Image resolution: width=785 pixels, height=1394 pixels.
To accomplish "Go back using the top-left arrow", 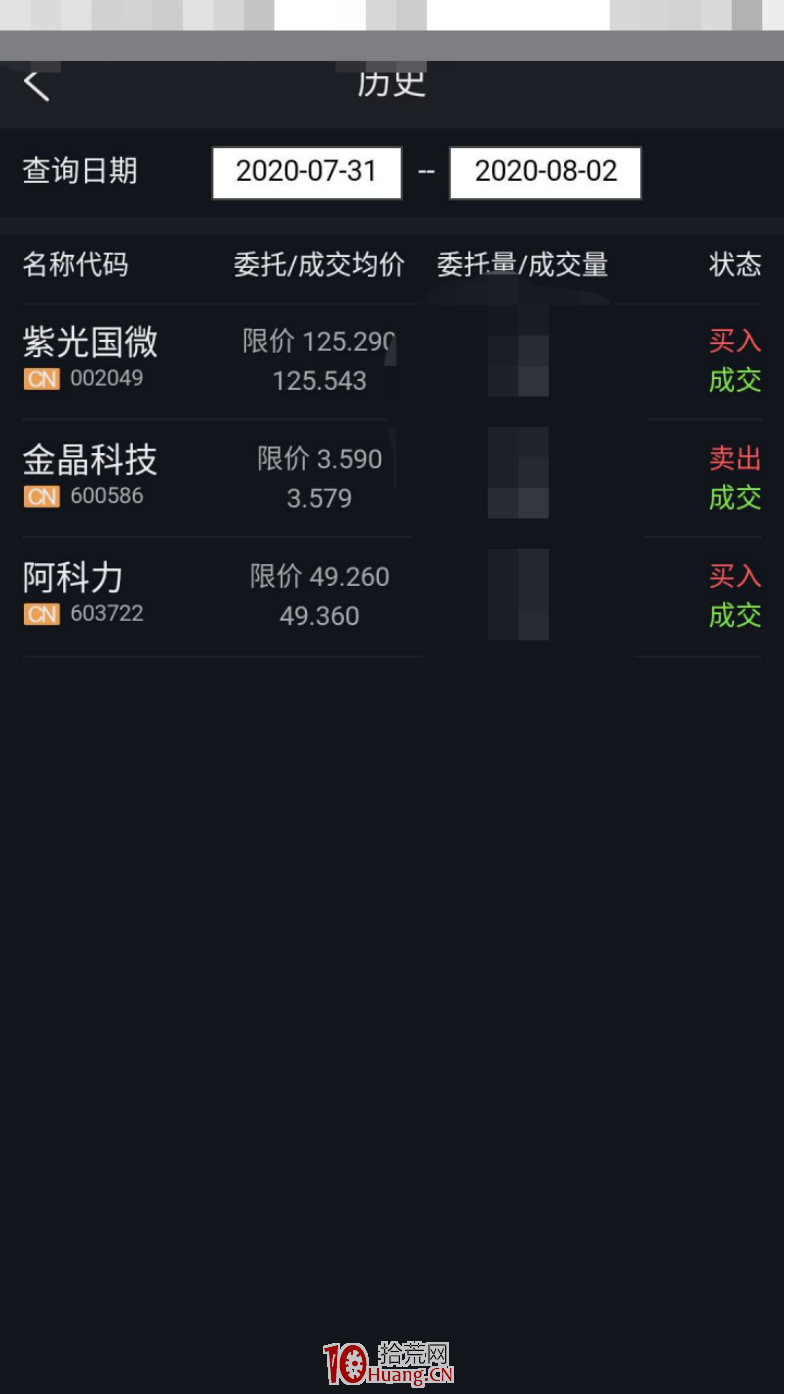I will point(36,85).
